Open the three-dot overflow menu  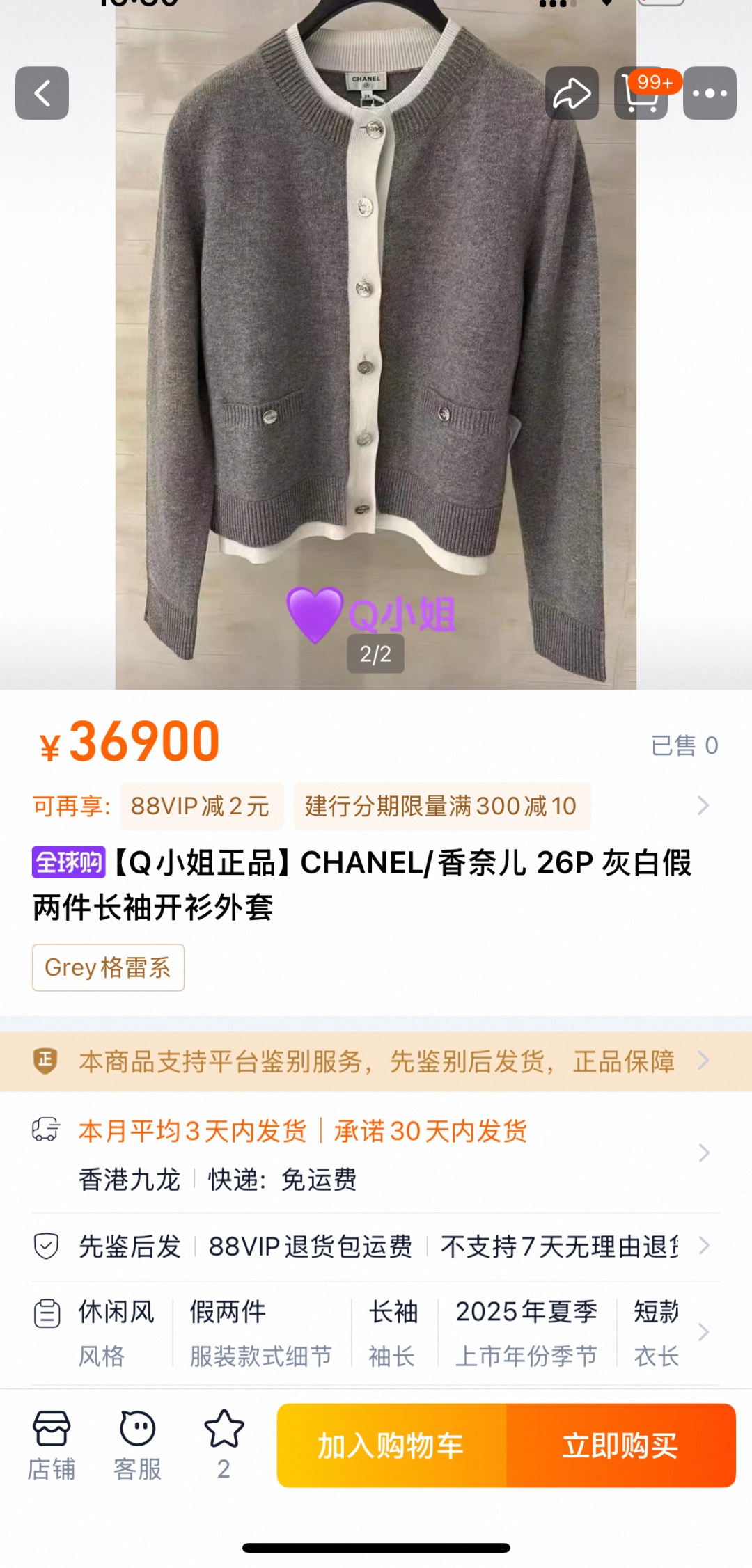point(710,93)
